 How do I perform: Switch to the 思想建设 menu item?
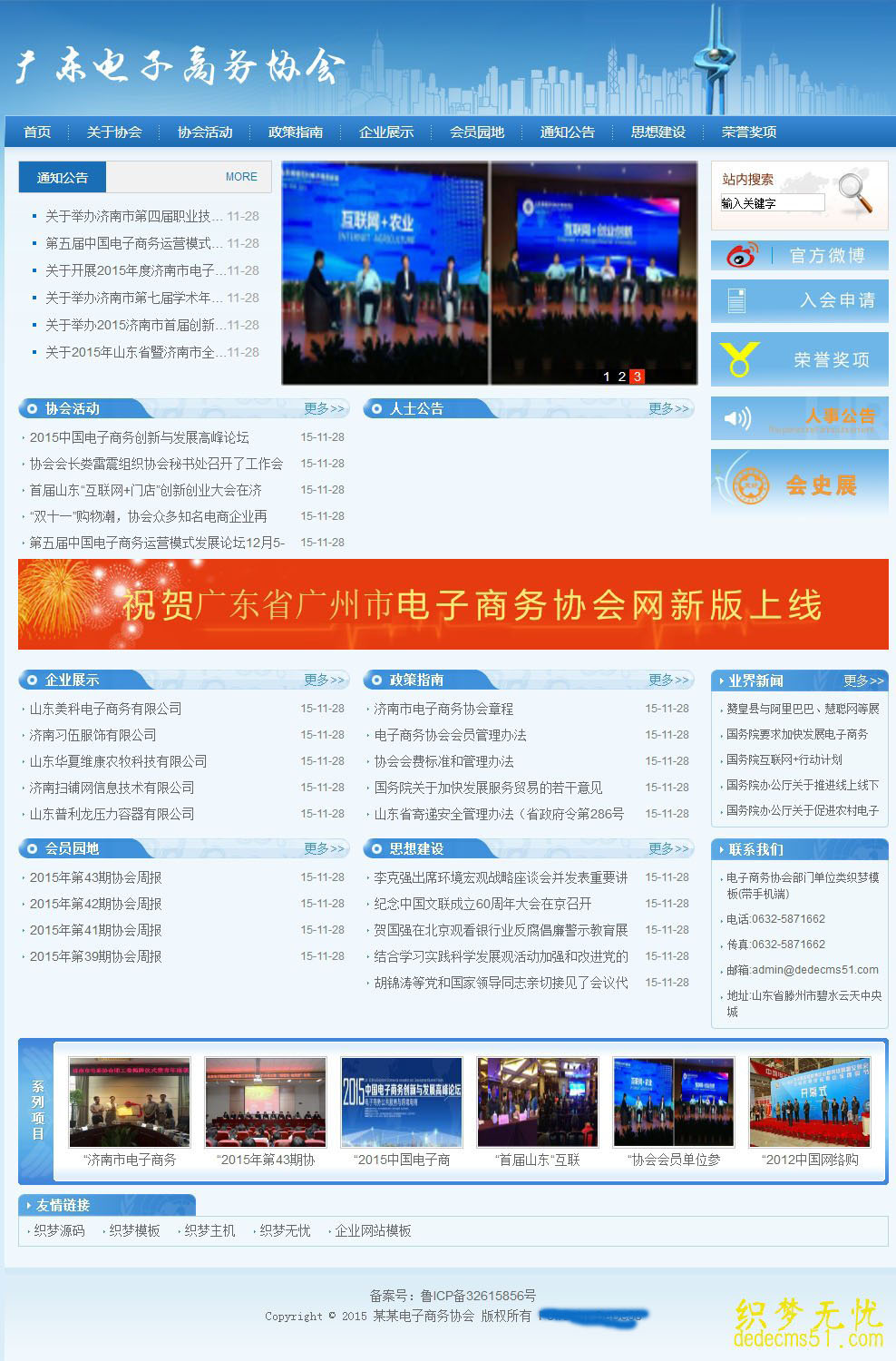click(660, 131)
